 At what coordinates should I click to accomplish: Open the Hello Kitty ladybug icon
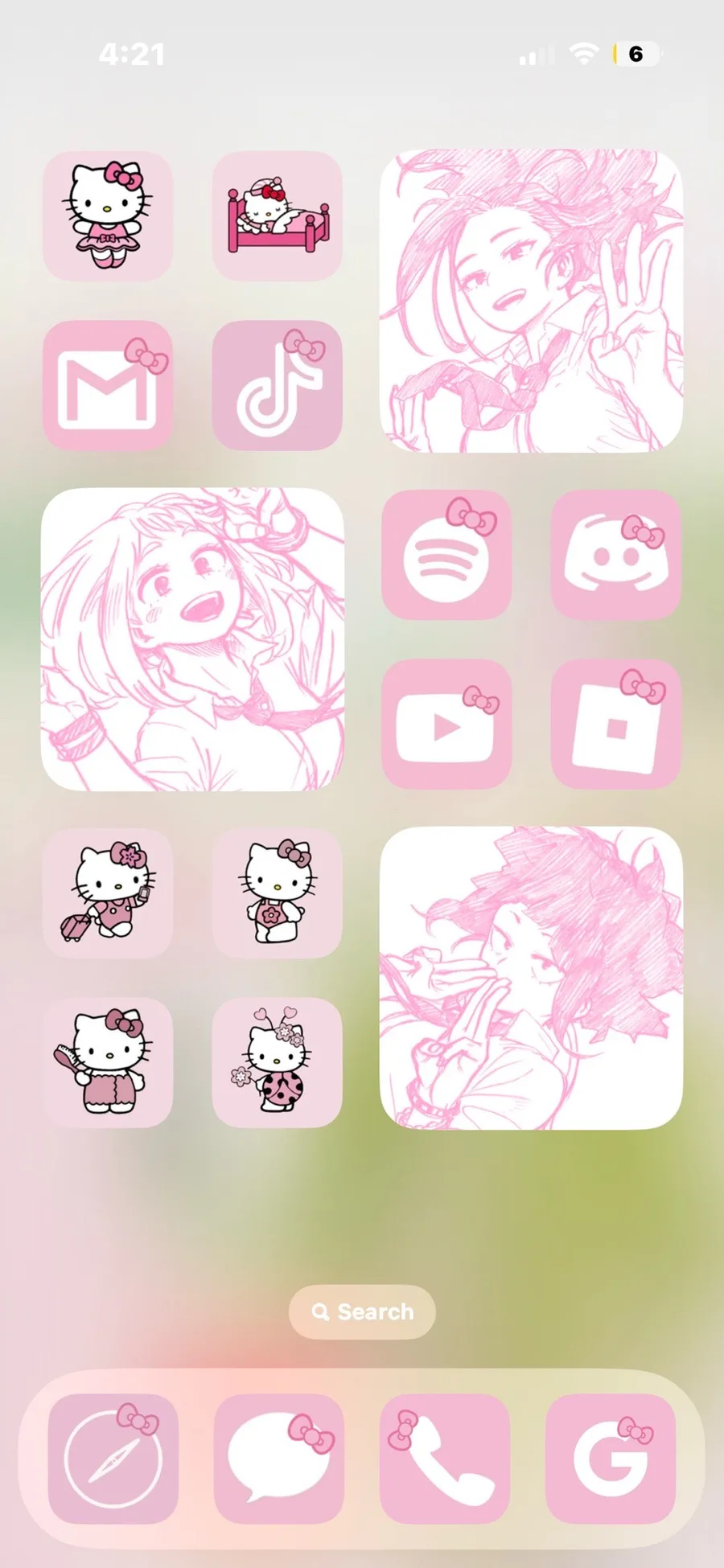click(x=277, y=1062)
